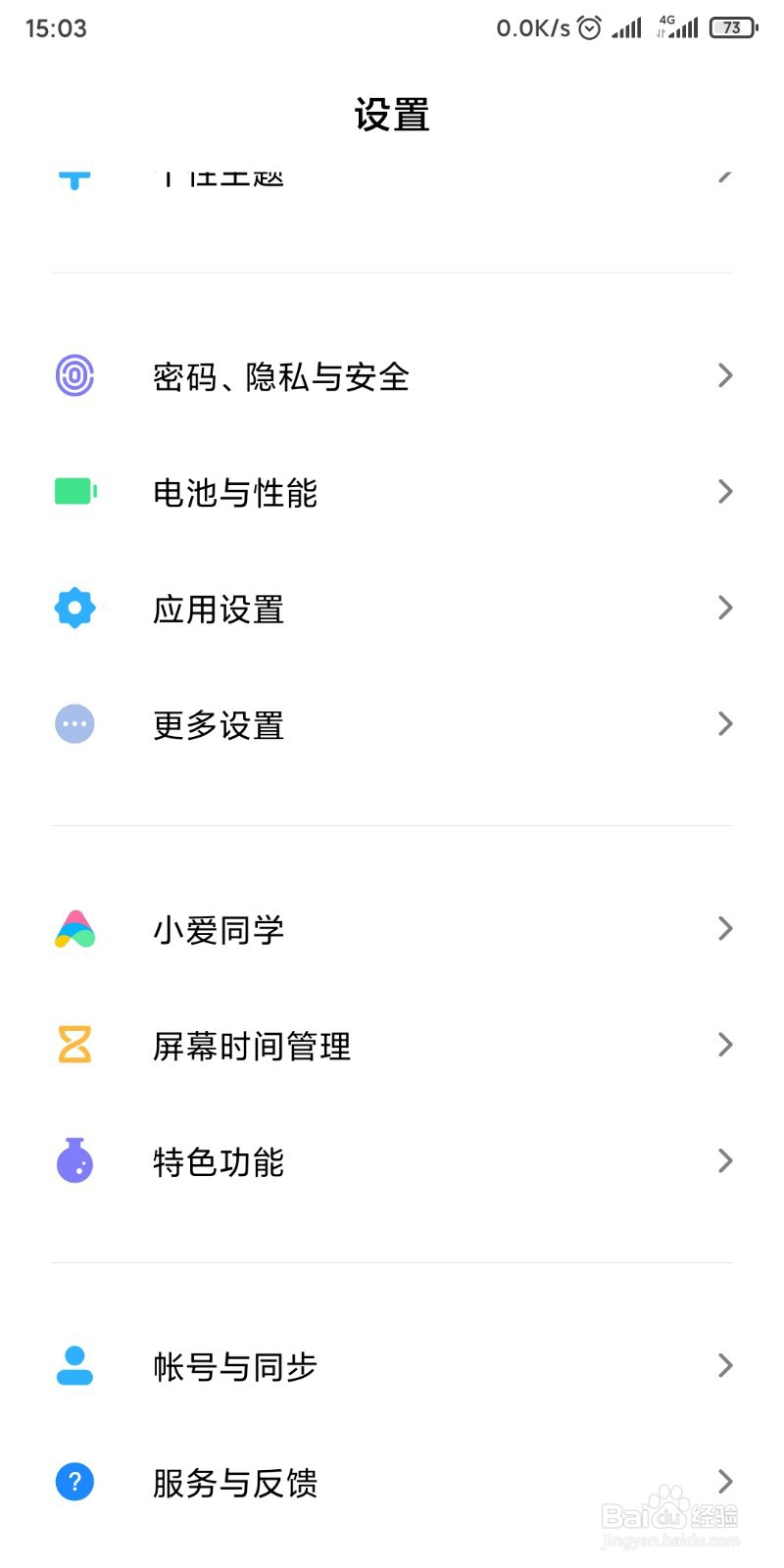This screenshot has width=784, height=1568.
Task: Tap the green battery icon for 电池与性能
Action: click(73, 491)
